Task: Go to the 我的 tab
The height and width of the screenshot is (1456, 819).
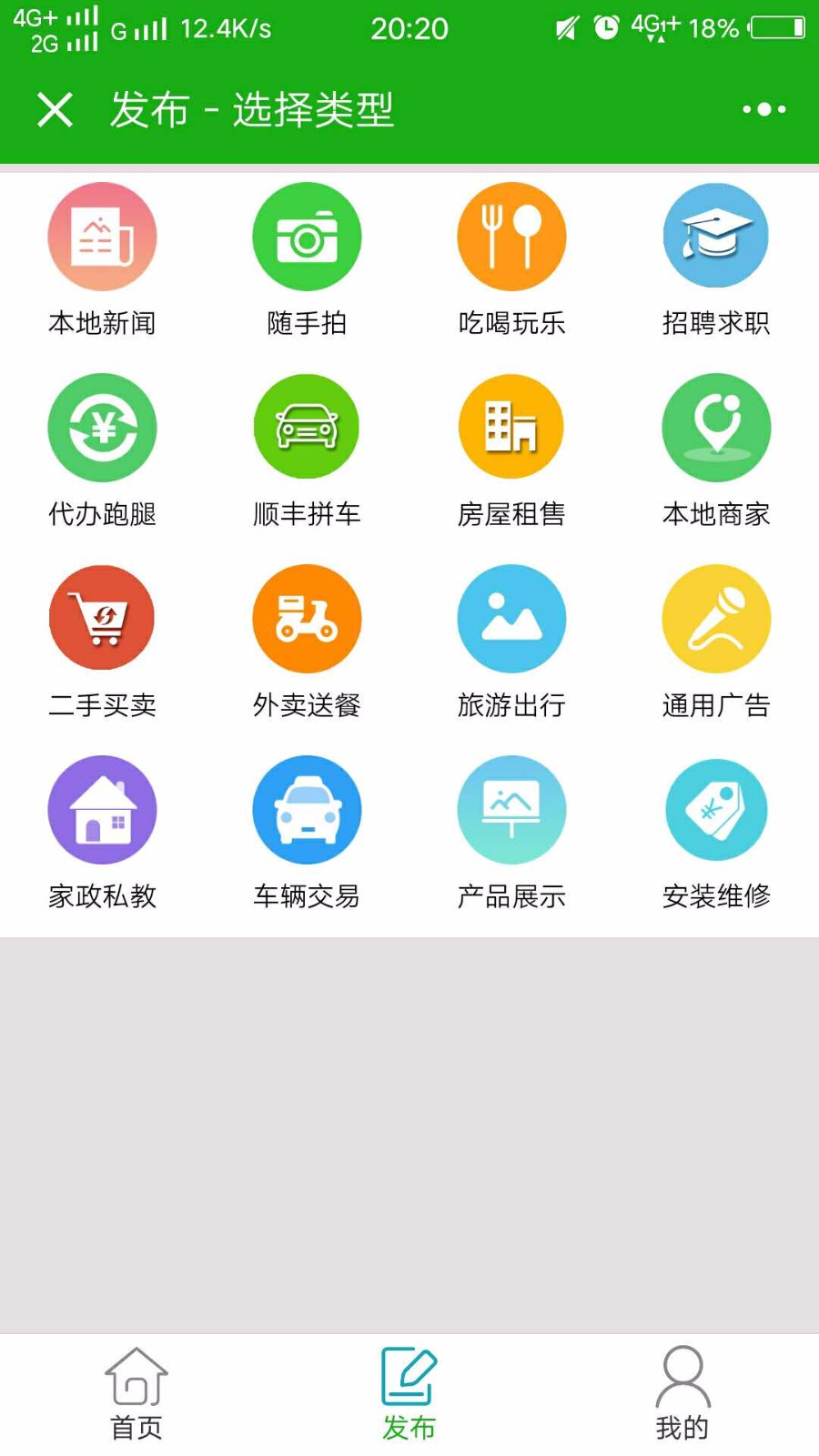Action: pyautogui.click(x=682, y=1394)
